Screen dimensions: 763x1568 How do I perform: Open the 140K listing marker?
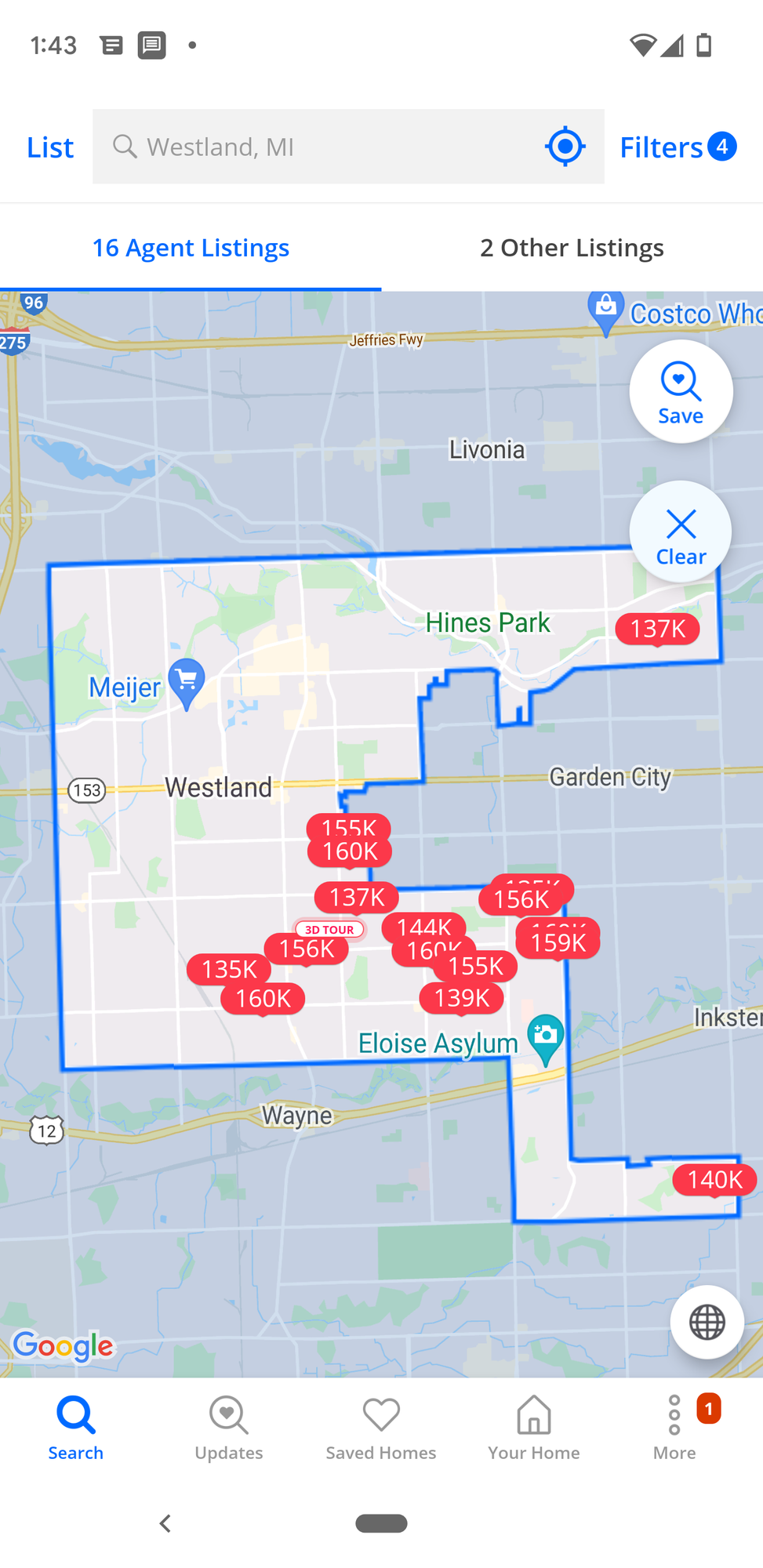[x=714, y=1179]
